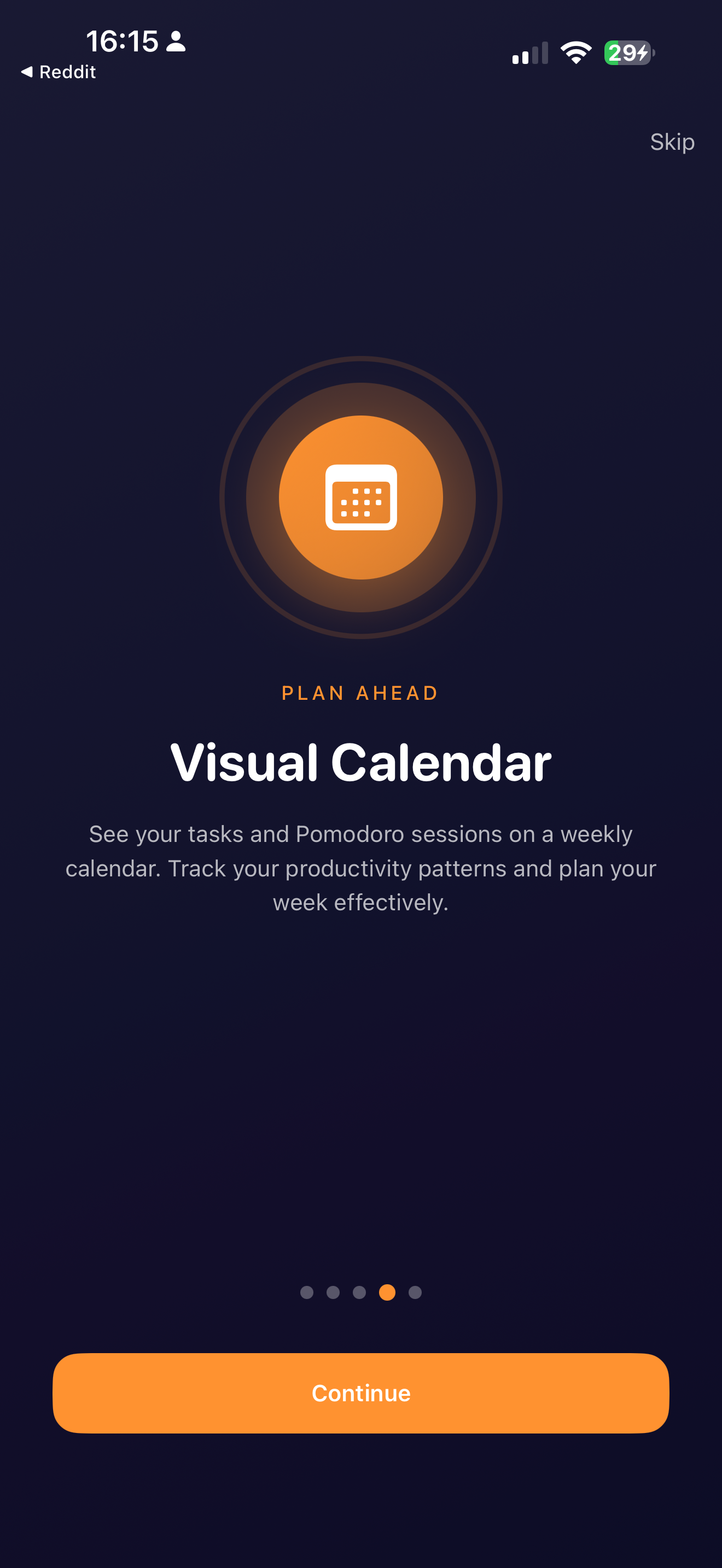Jump to the second page via its dot
The image size is (722, 1568).
coord(333,1294)
